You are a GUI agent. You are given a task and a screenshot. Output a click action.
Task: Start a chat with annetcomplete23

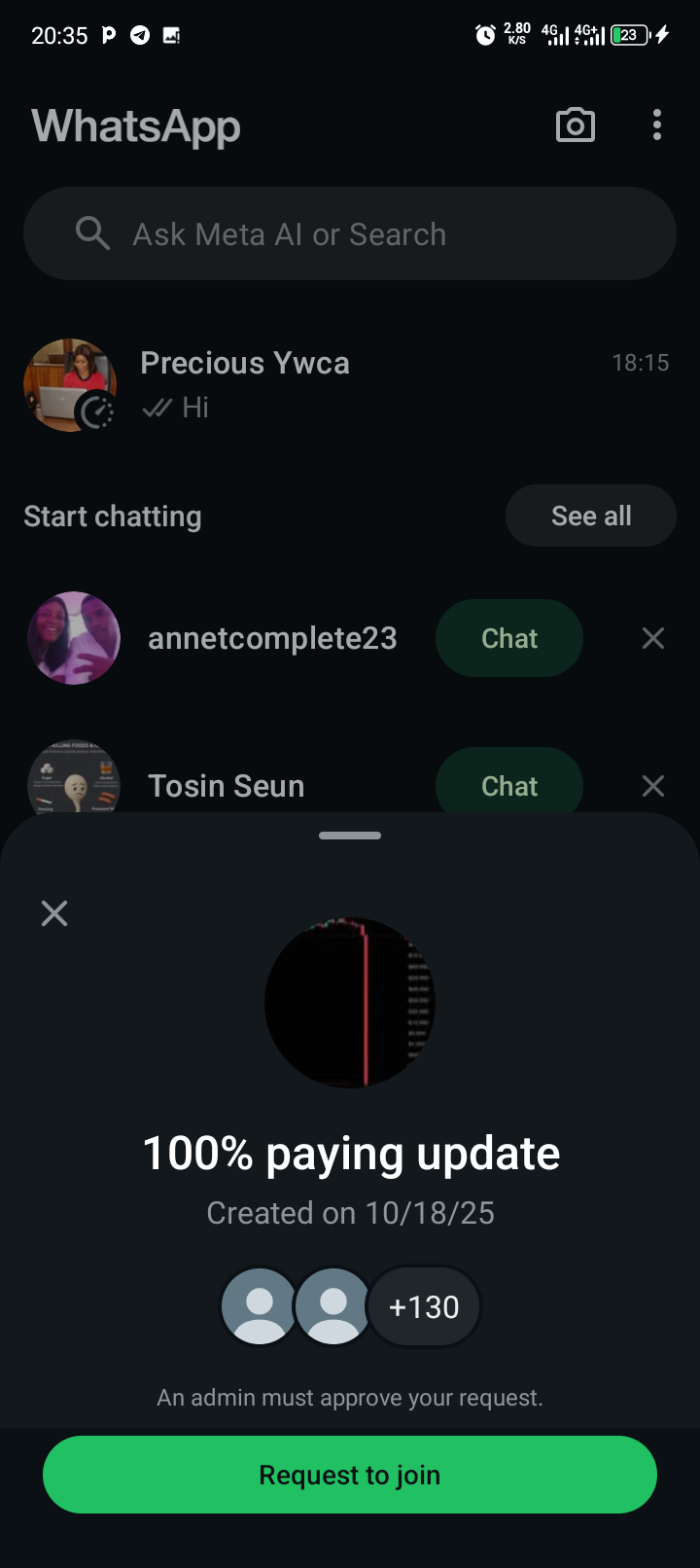pos(508,638)
